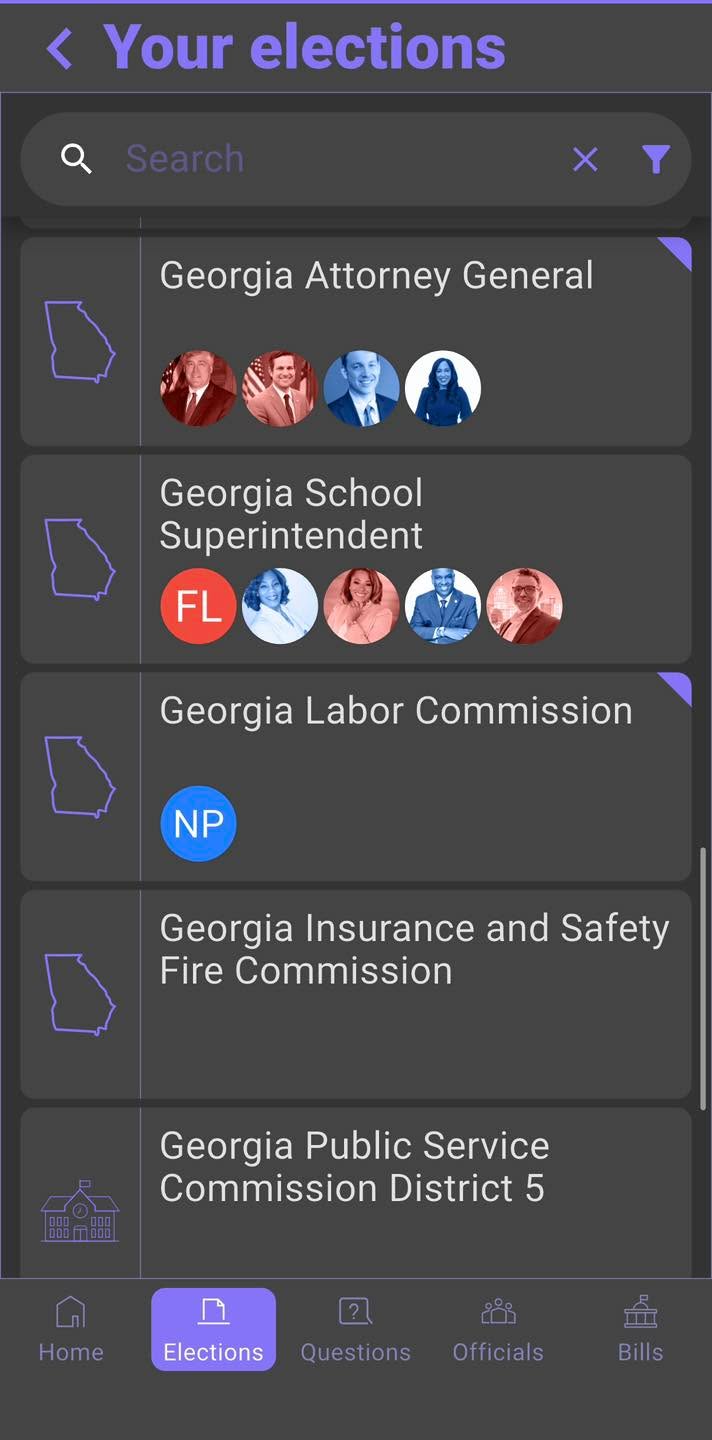Open the Georgia Attorney General election
This screenshot has width=712, height=1440.
[376, 276]
